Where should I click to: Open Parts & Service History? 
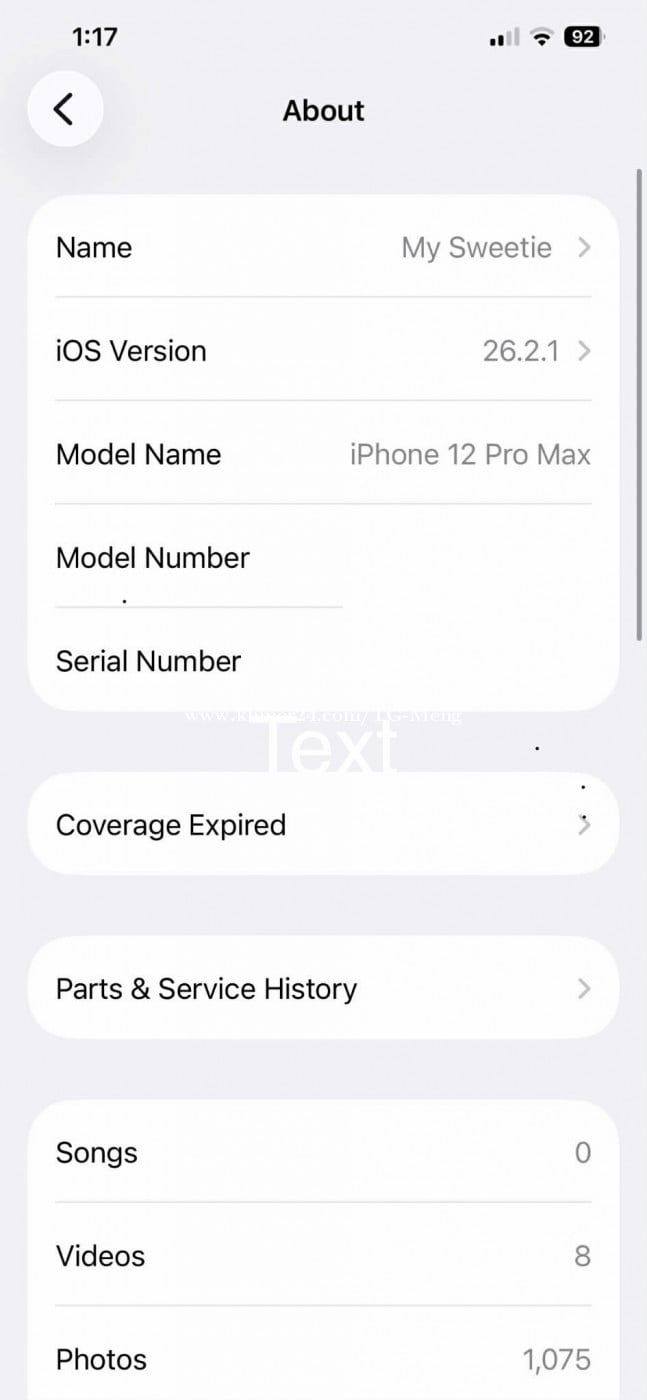pyautogui.click(x=323, y=989)
